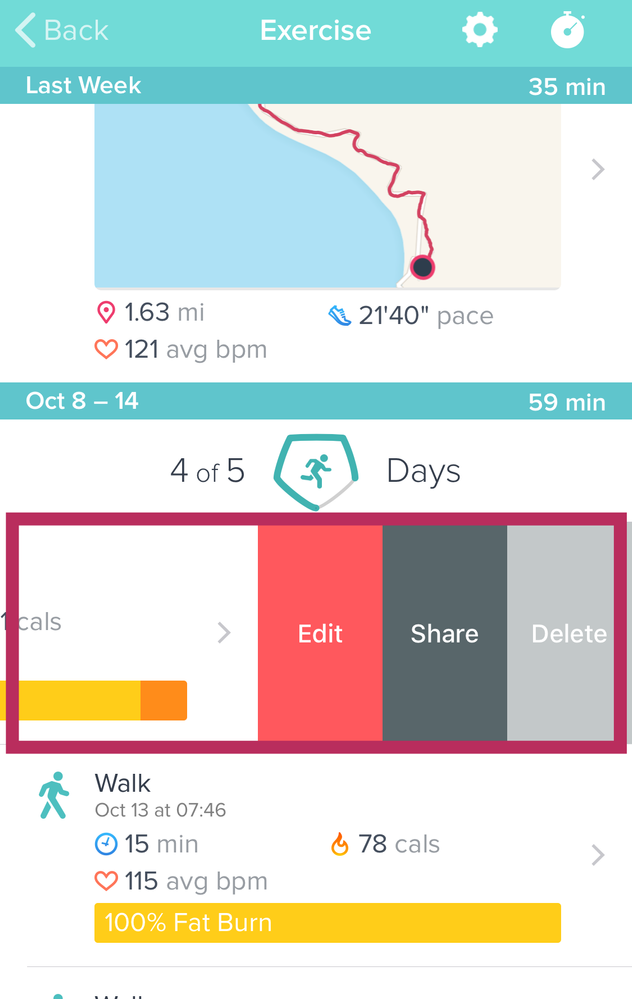Screen dimensions: 632x999
Task: Go back using the Back button
Action: (x=62, y=31)
